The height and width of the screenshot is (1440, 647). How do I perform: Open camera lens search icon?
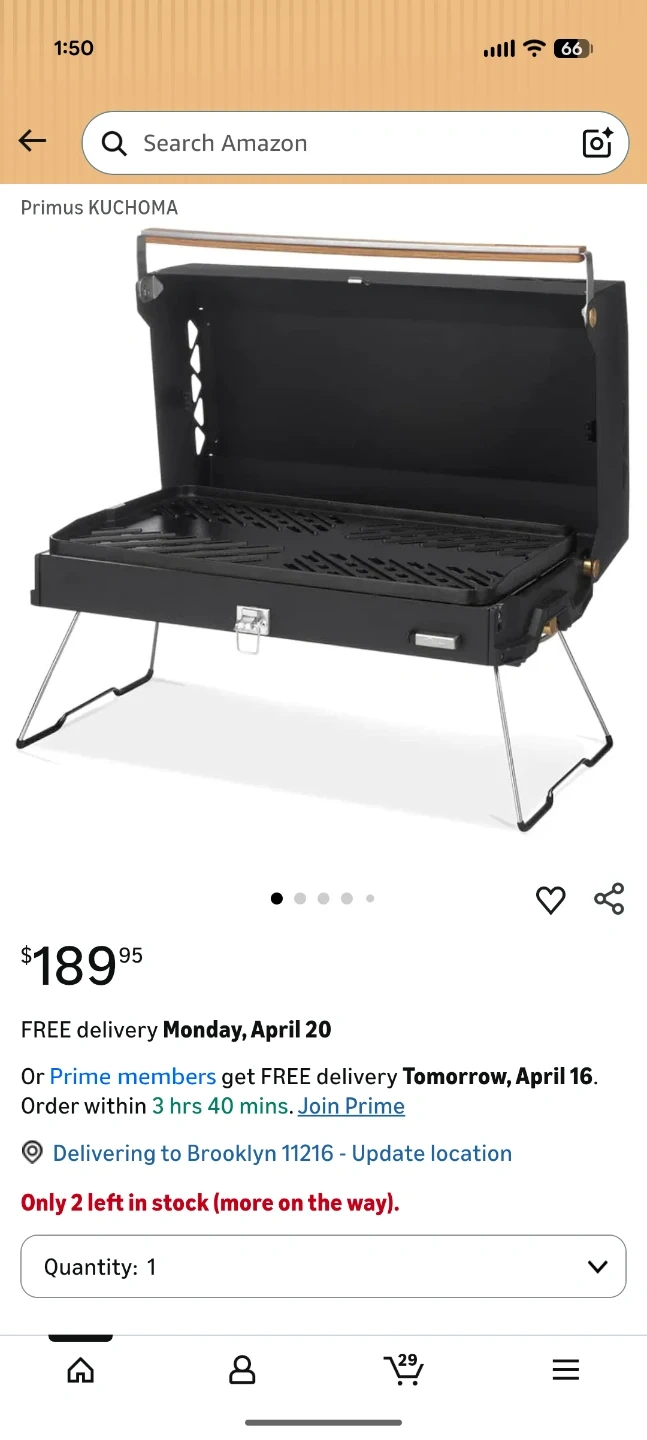597,143
